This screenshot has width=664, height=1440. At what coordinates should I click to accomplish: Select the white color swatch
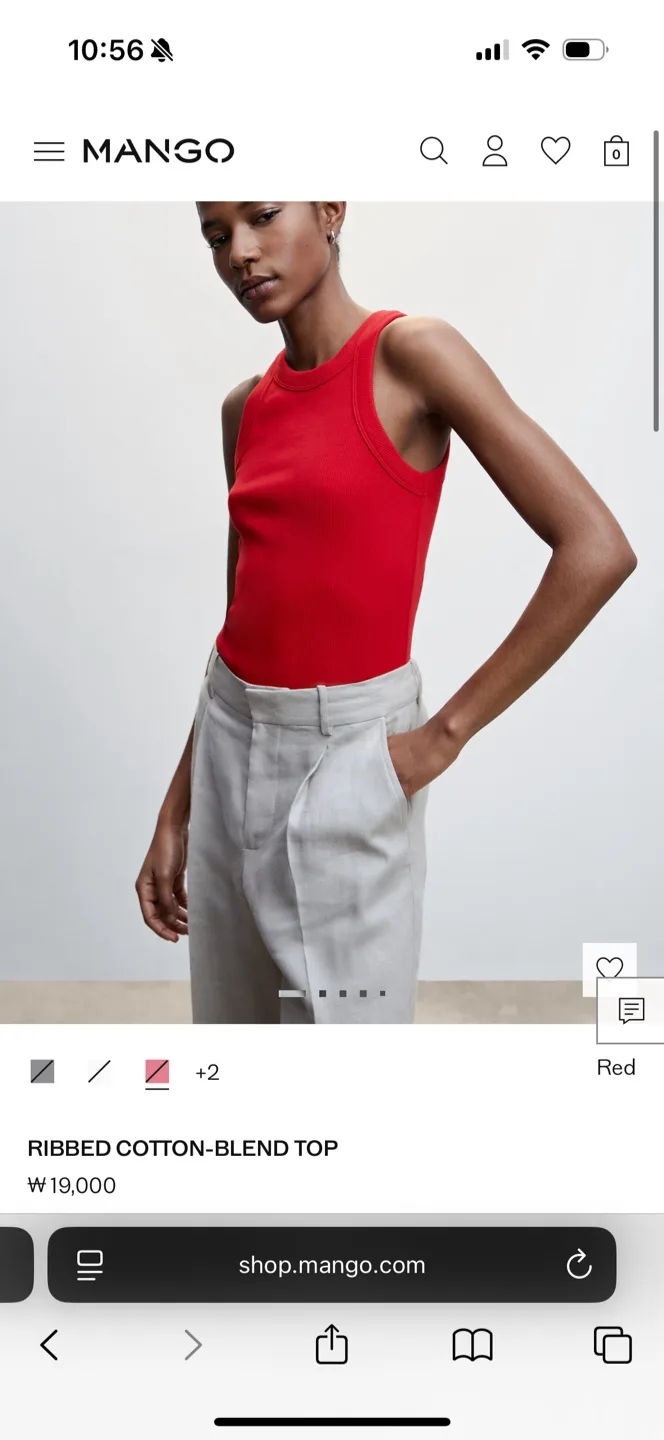point(99,1072)
